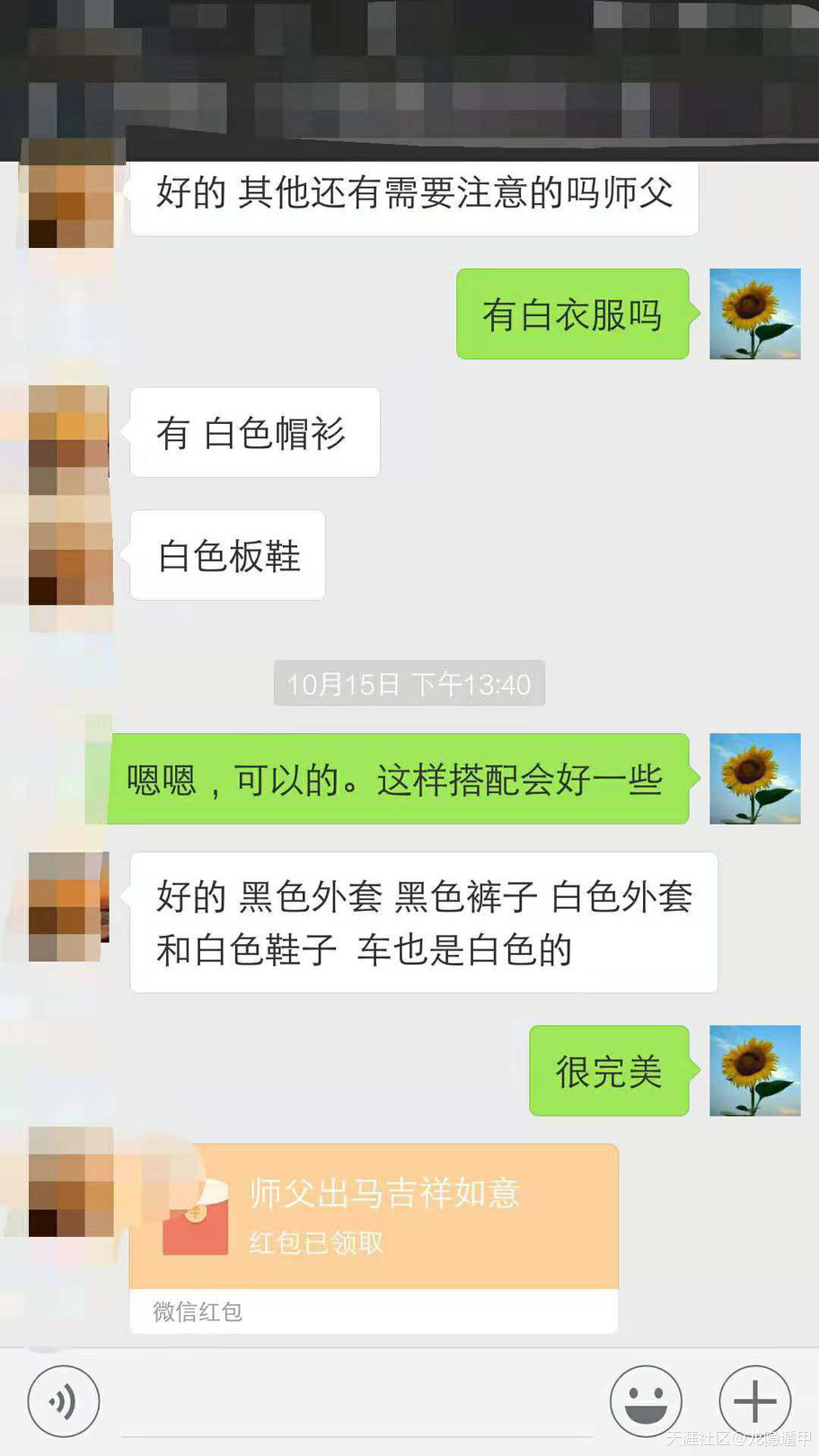Open the emoji sticker panel

(x=646, y=1400)
